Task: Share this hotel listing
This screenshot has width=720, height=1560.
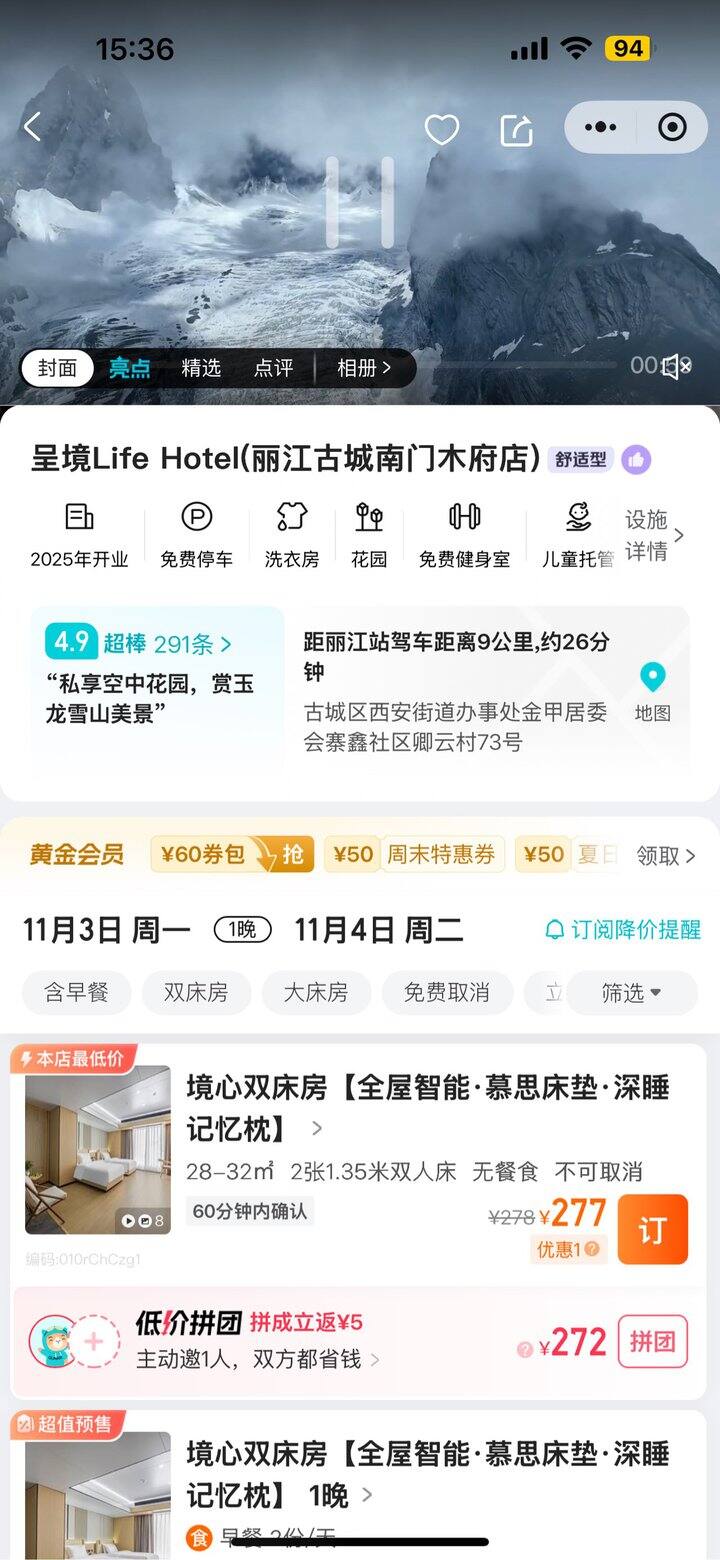Action: tap(516, 129)
